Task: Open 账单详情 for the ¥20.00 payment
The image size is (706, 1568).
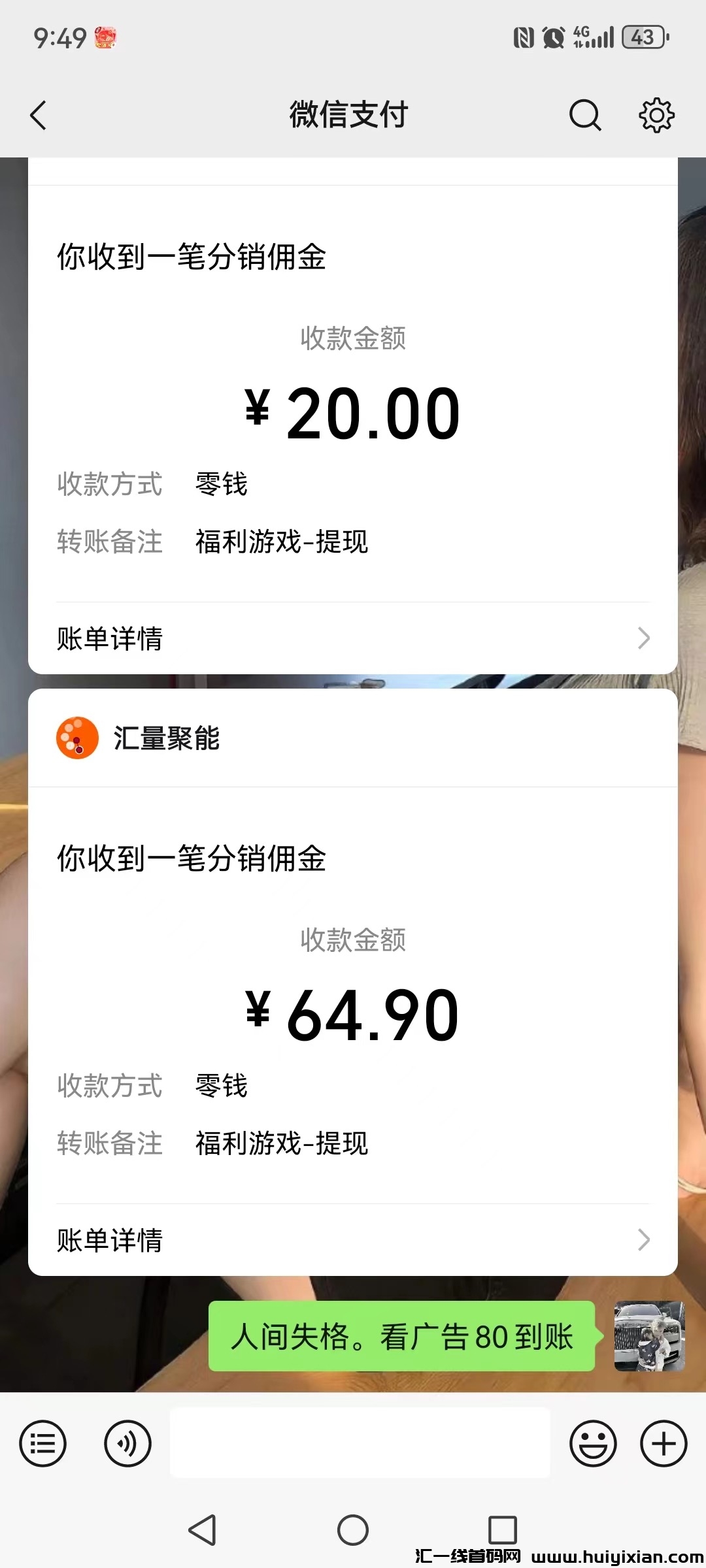Action: click(353, 638)
